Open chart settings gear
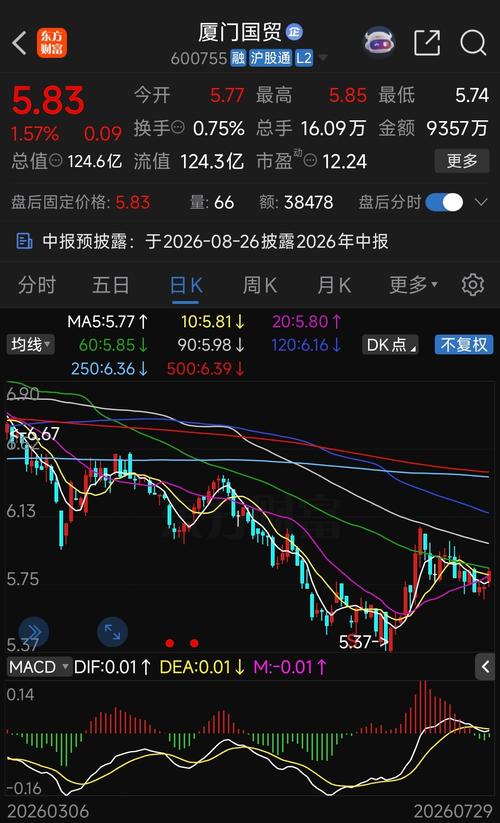Image resolution: width=500 pixels, height=823 pixels. [473, 285]
